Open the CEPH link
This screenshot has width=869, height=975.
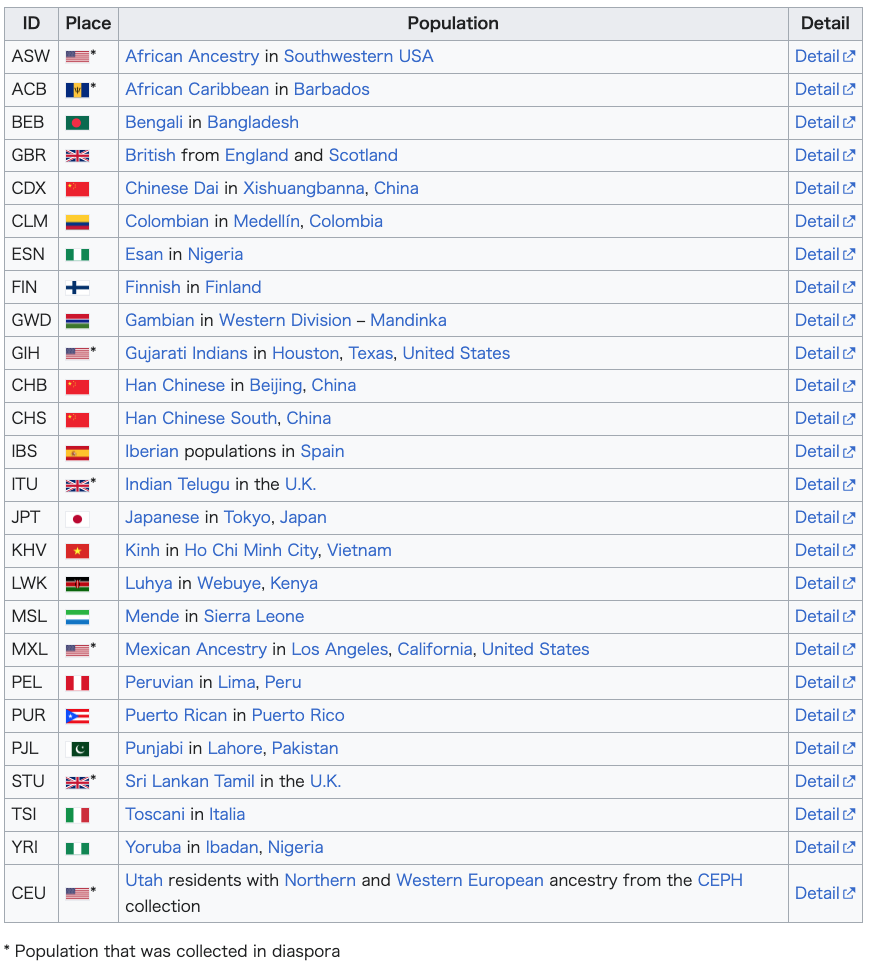coord(720,880)
